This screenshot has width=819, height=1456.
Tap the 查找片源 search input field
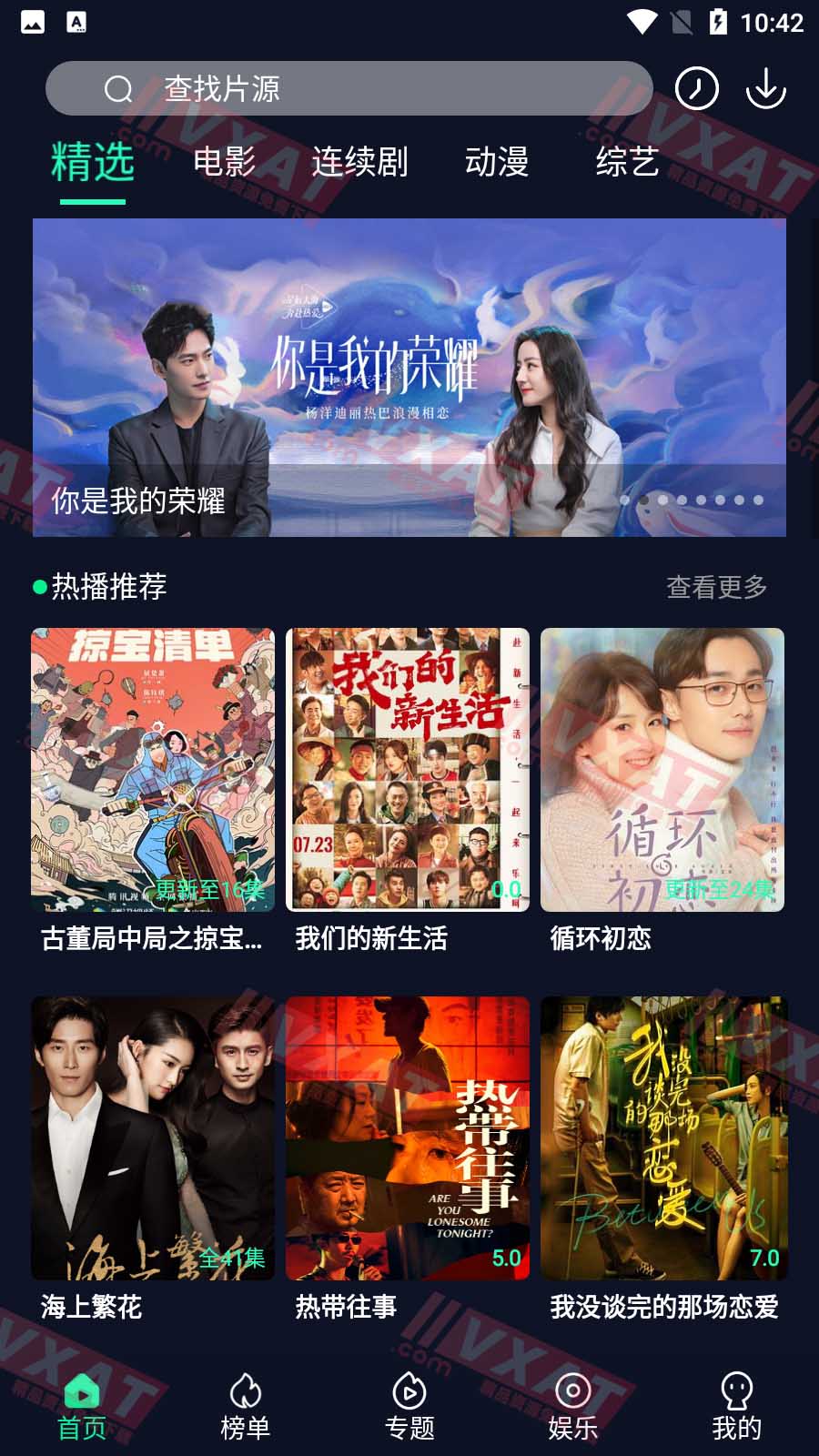(x=364, y=88)
